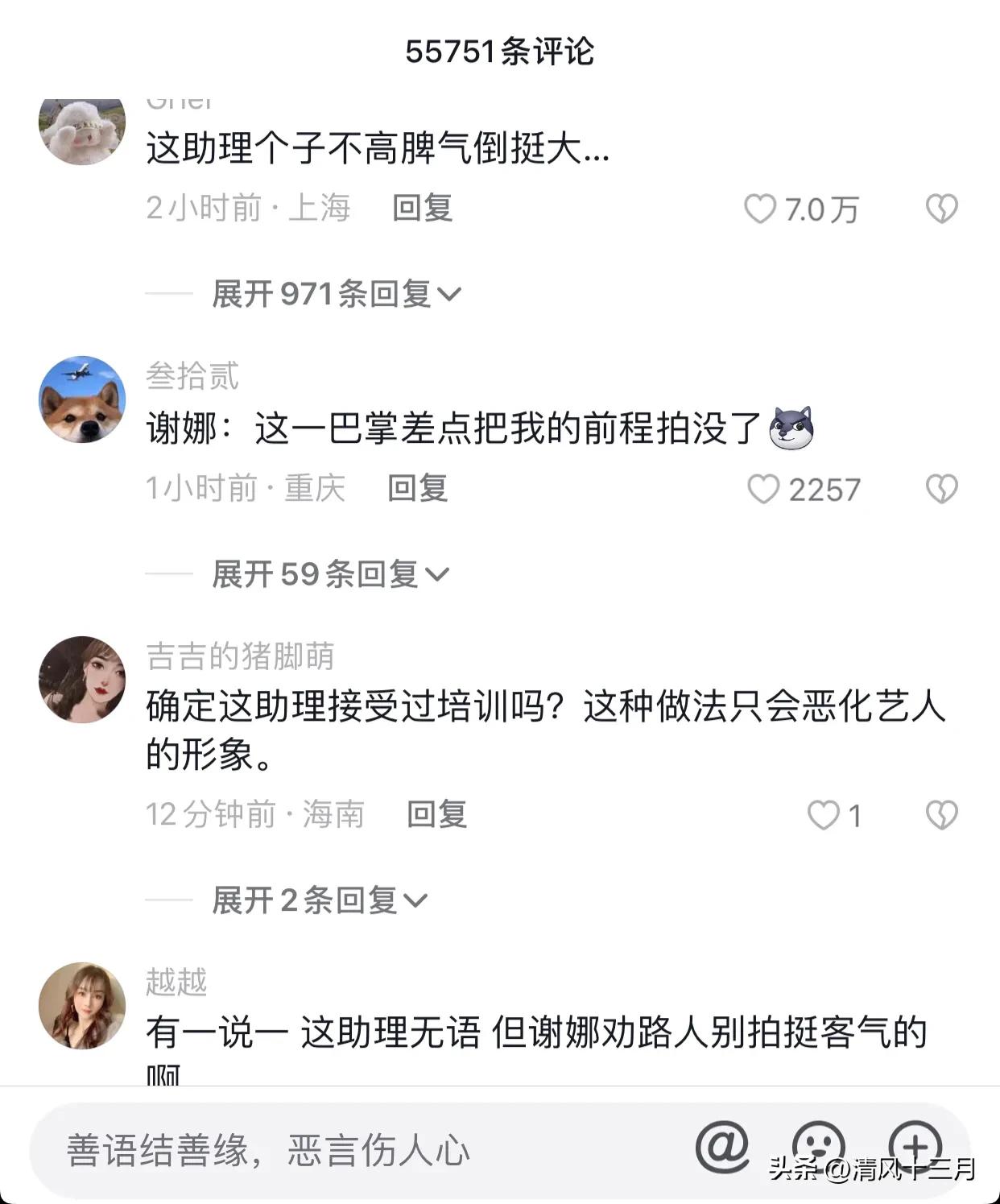1000x1204 pixels.
Task: Click the dislike icon on 谢娜's joke comment
Action: (x=940, y=488)
